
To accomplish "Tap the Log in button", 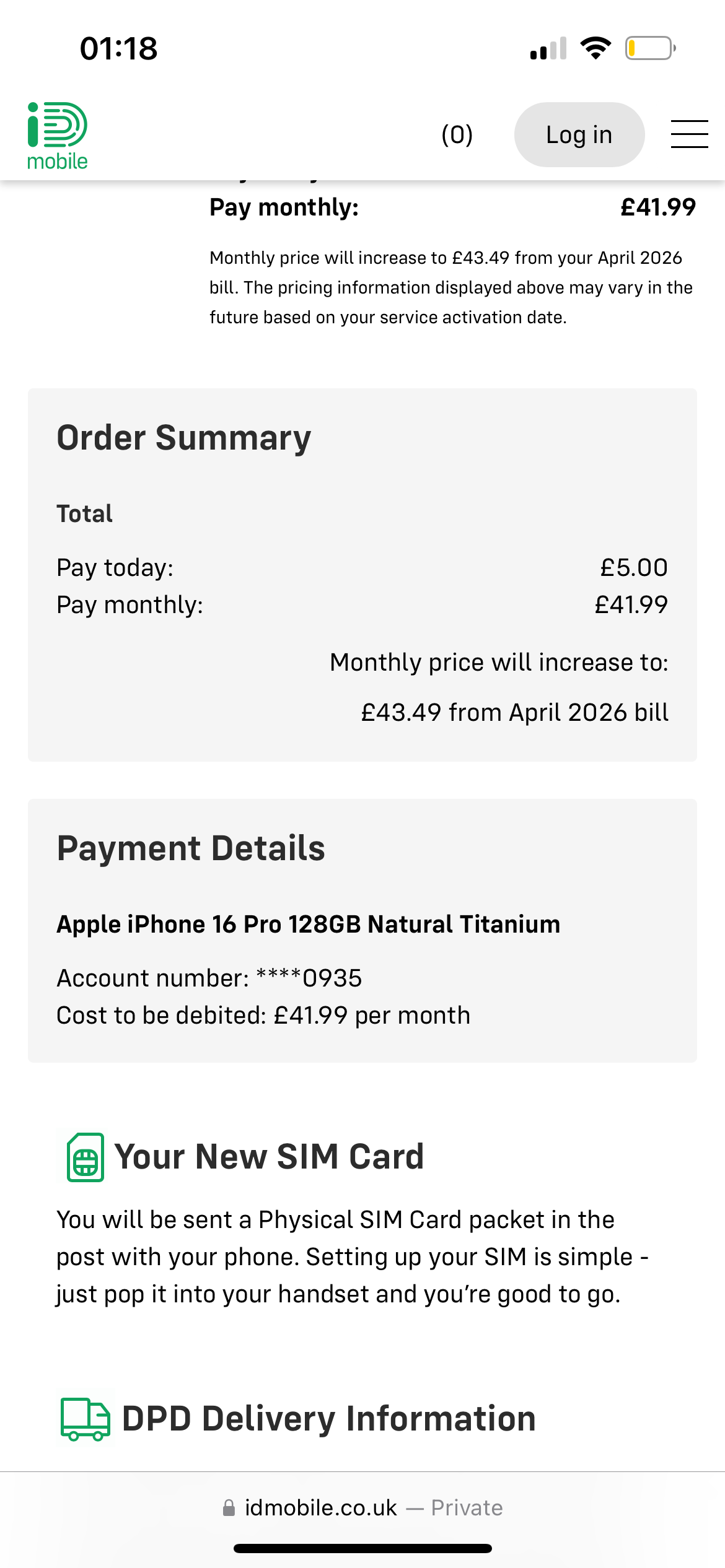I will coord(579,134).
